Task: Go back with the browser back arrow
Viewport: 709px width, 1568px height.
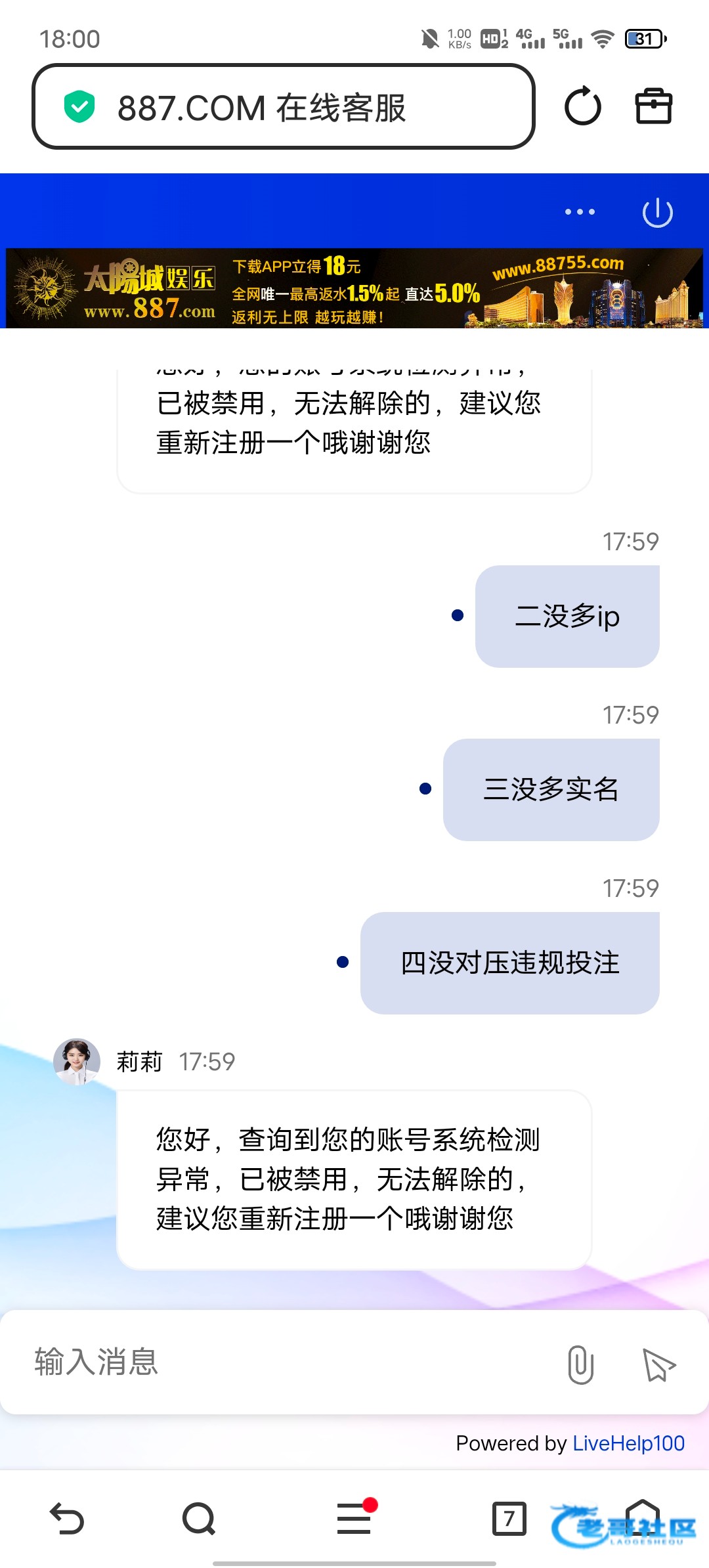Action: (x=67, y=1519)
